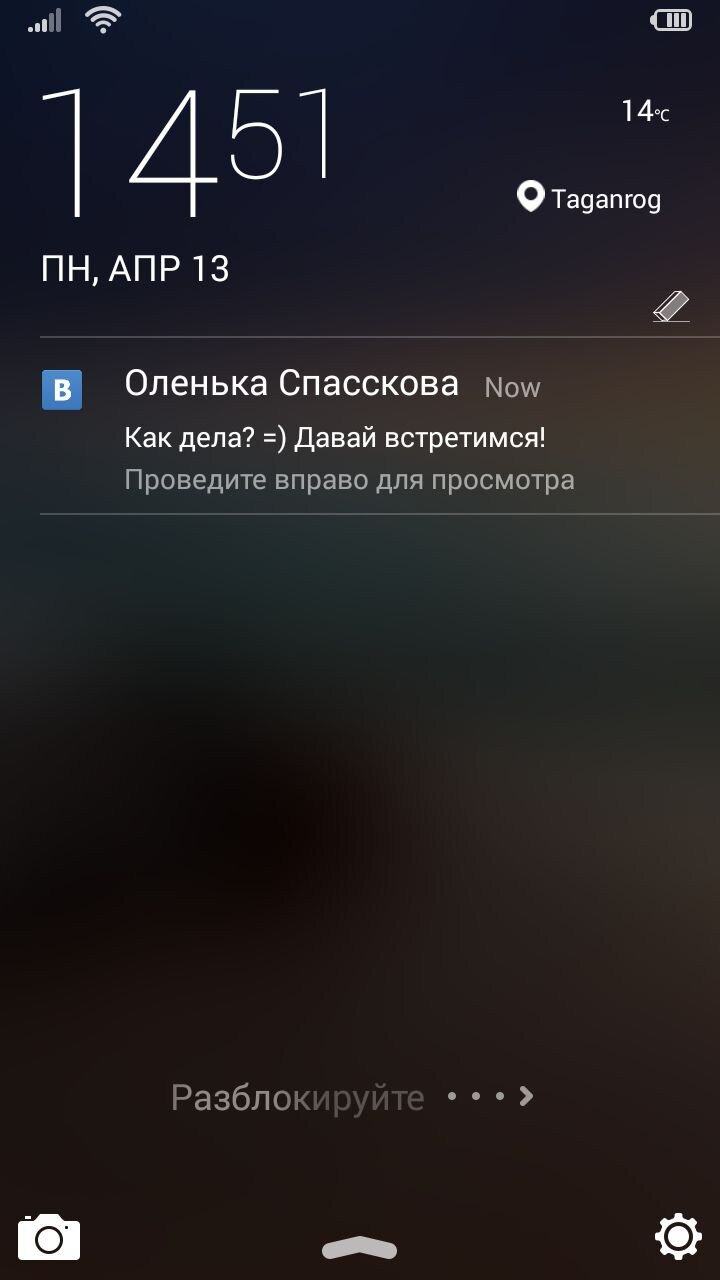Clear notifications with the eraser icon
Viewport: 720px width, 1280px height.
click(671, 307)
